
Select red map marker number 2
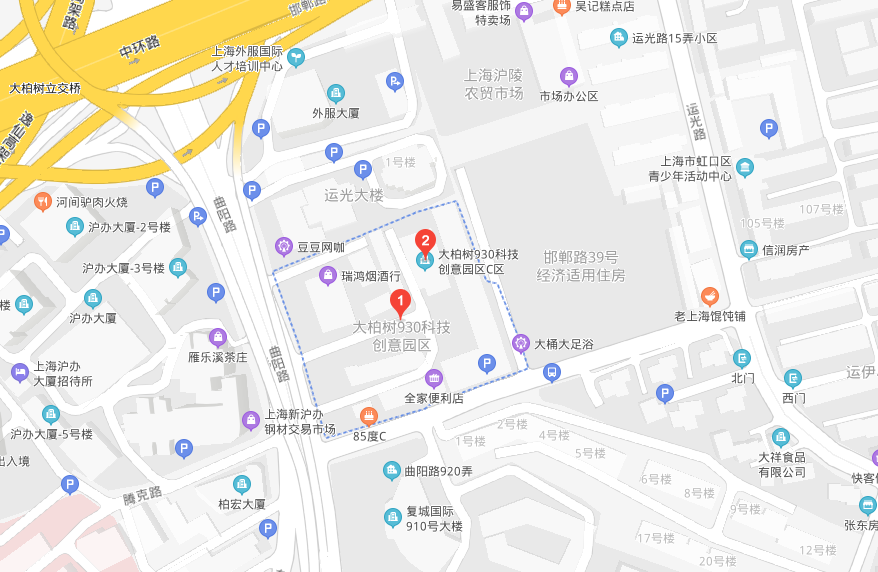[425, 243]
